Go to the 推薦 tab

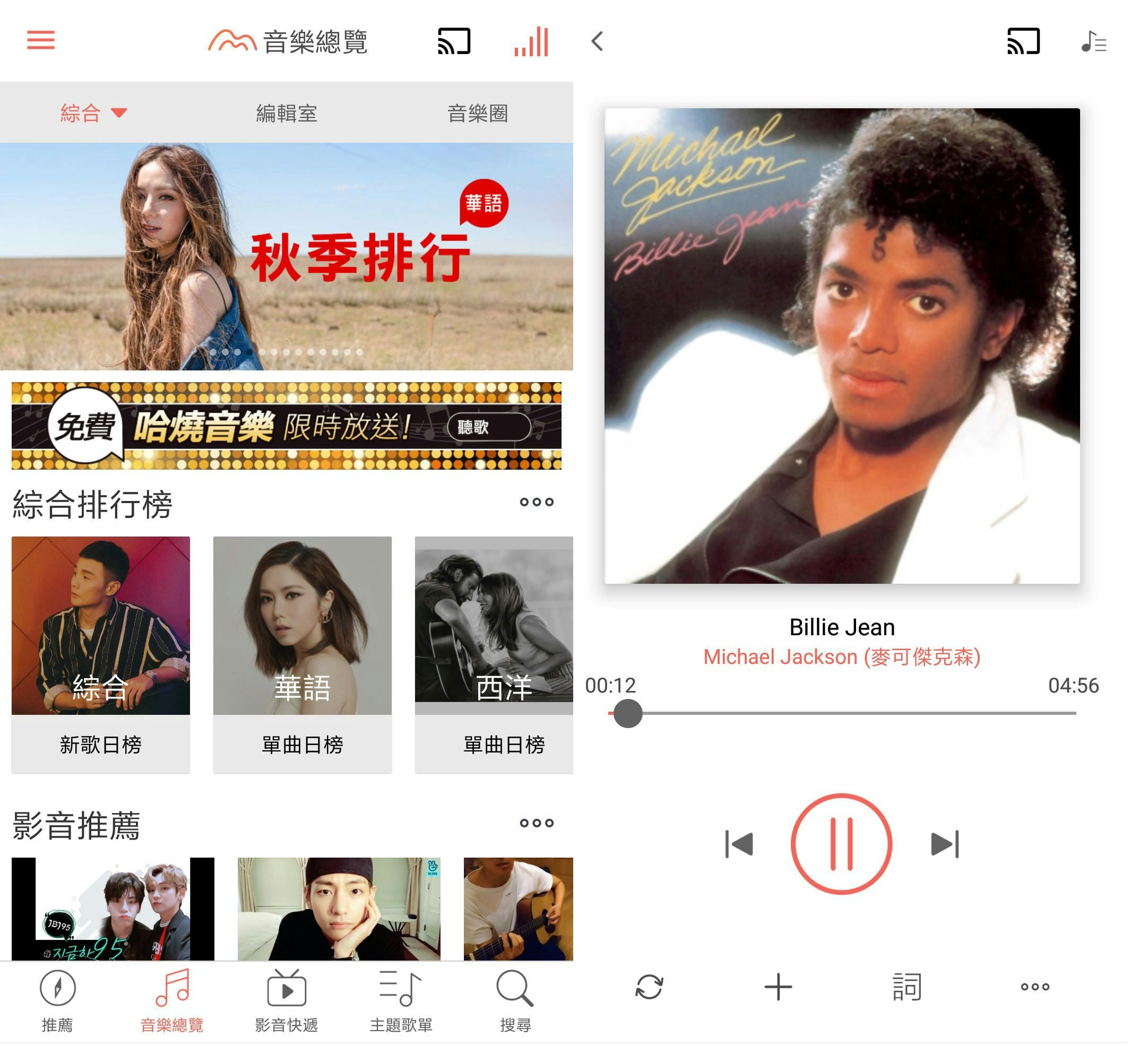tap(57, 1000)
